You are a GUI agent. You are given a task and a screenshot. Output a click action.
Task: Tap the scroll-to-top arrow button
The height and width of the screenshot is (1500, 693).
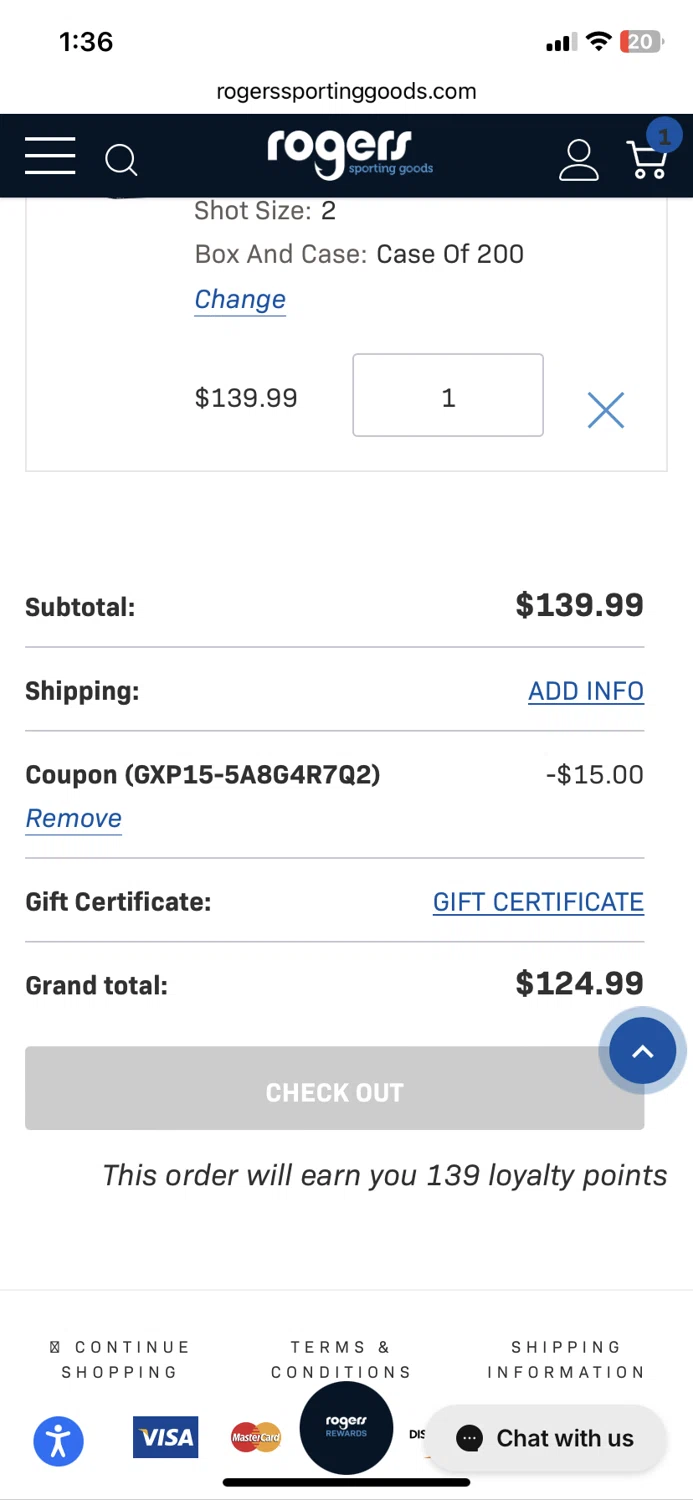pos(642,1051)
